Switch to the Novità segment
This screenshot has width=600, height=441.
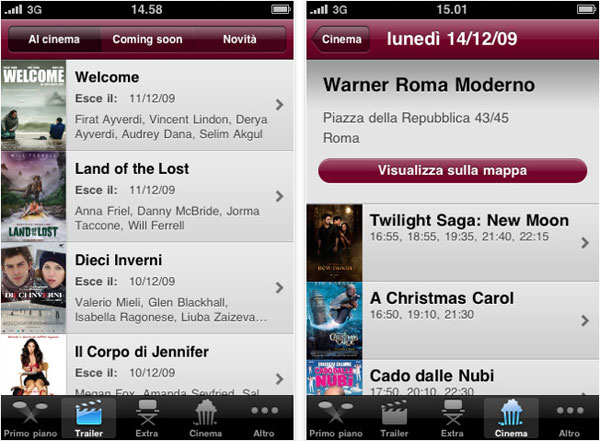click(x=240, y=41)
